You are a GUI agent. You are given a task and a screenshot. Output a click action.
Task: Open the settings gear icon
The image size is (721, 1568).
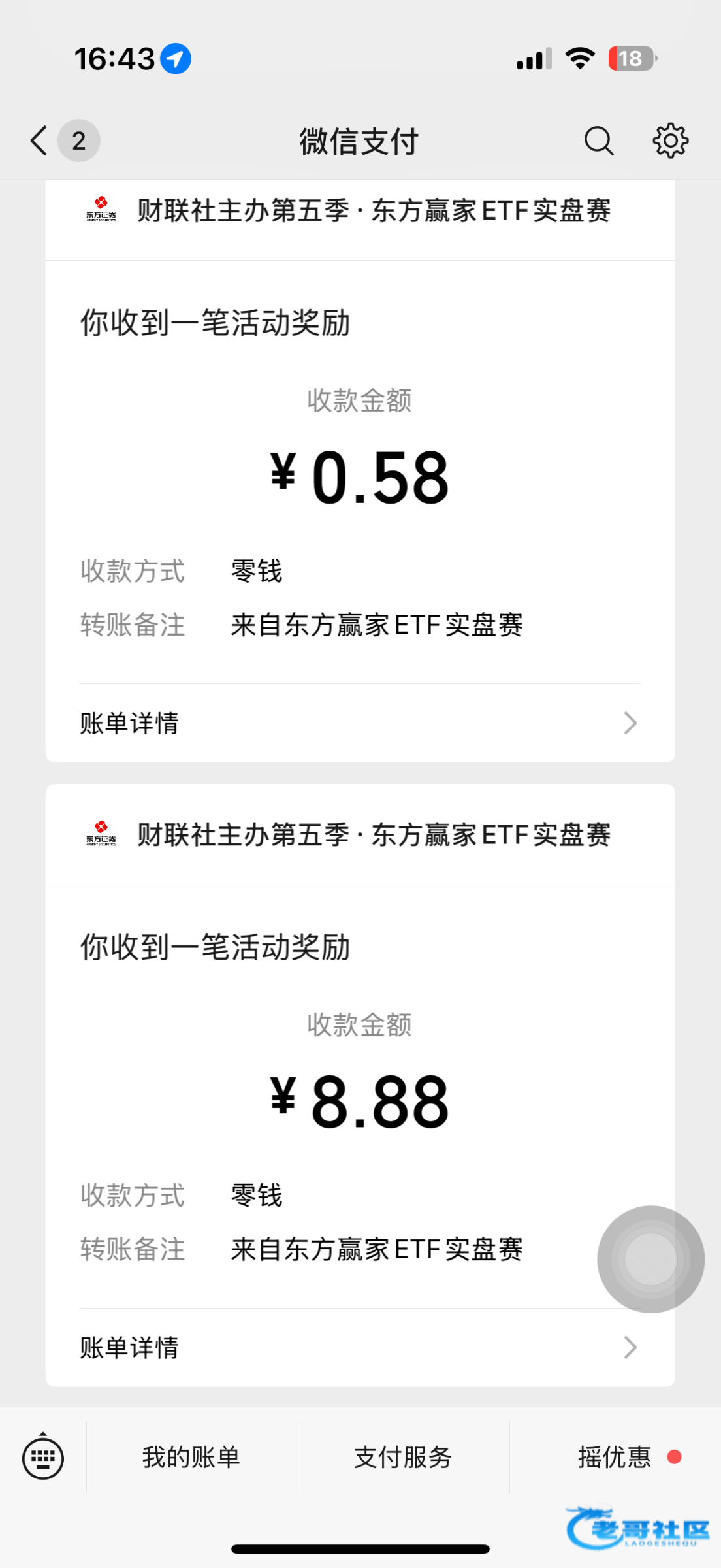(671, 140)
